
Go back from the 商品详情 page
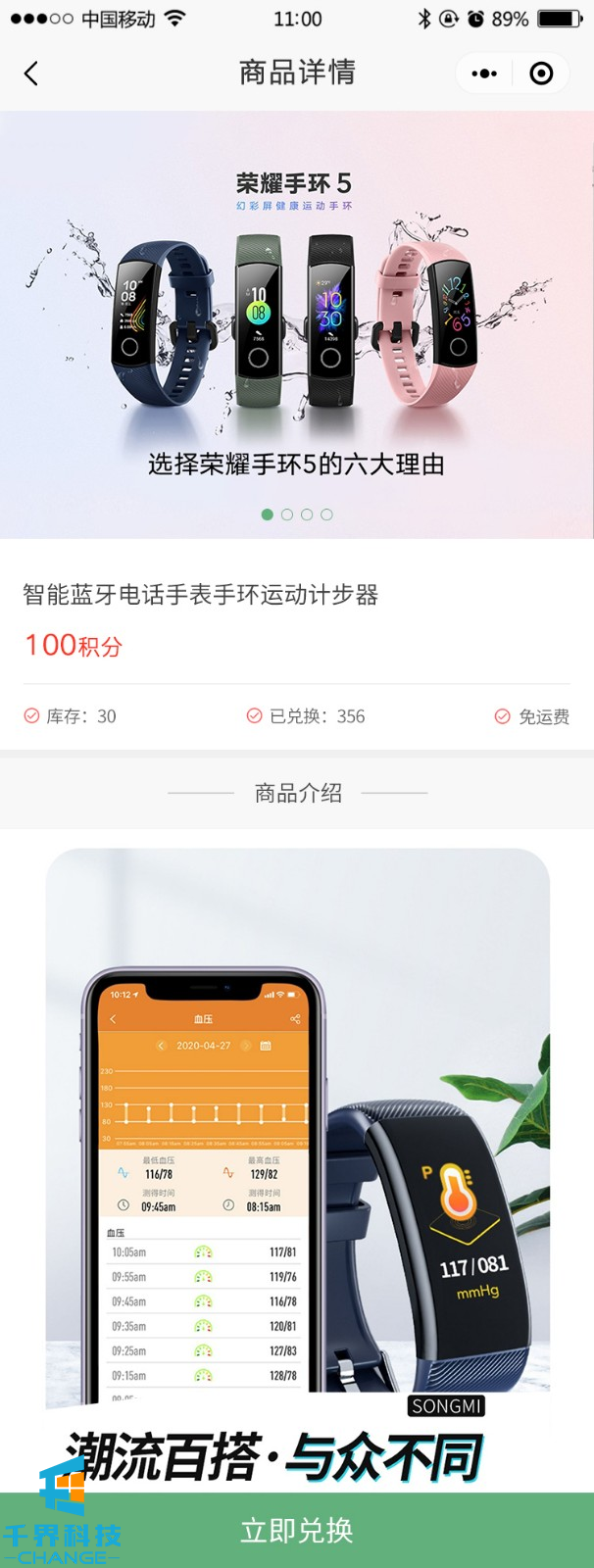[31, 73]
